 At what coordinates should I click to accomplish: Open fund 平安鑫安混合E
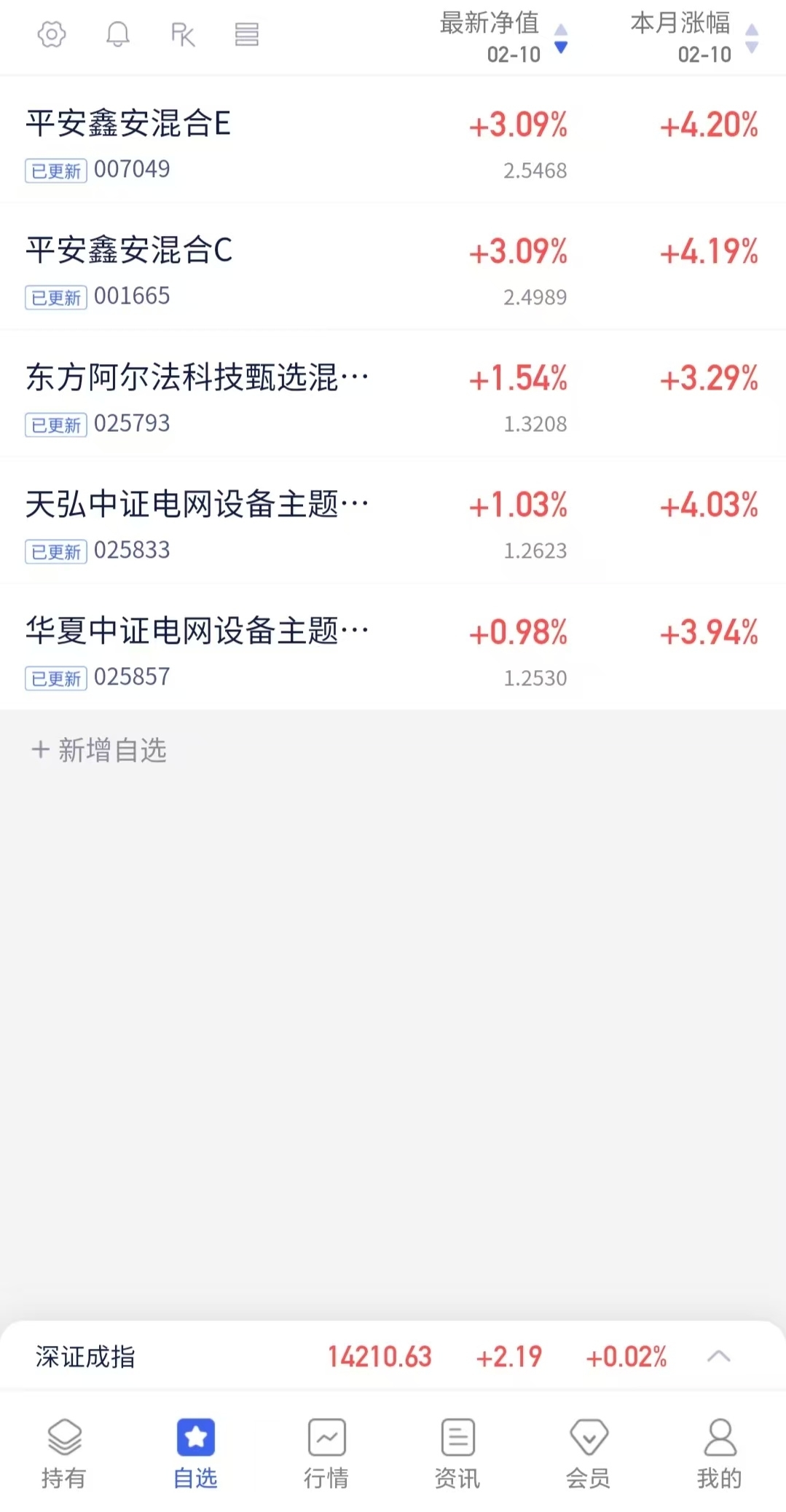coord(393,140)
